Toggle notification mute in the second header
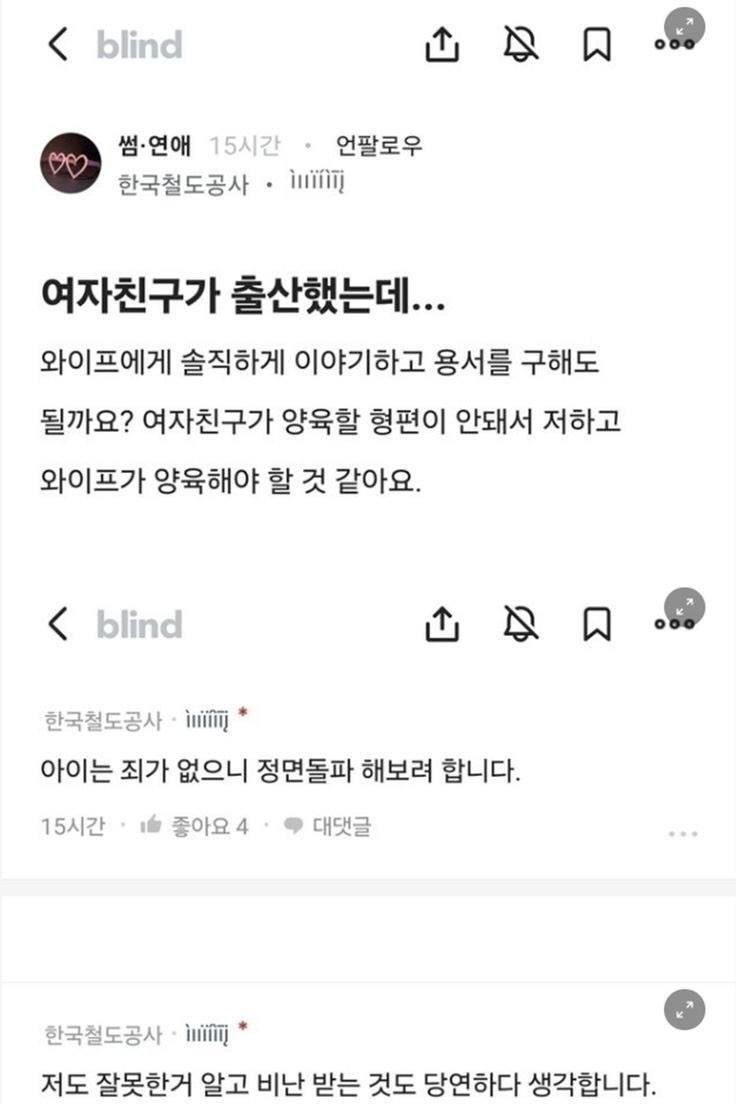The height and width of the screenshot is (1104, 736). [521, 624]
